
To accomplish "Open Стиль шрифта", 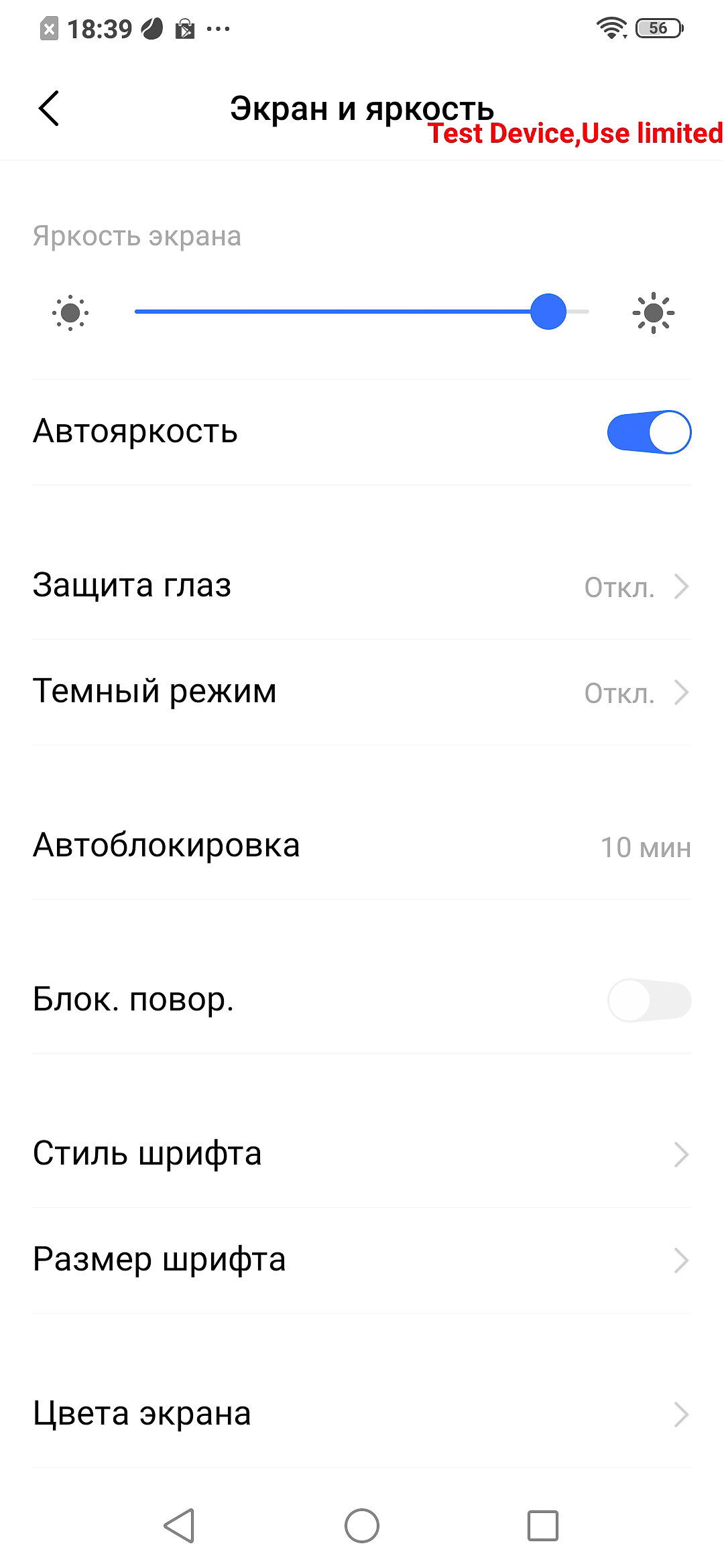I will tap(362, 1155).
